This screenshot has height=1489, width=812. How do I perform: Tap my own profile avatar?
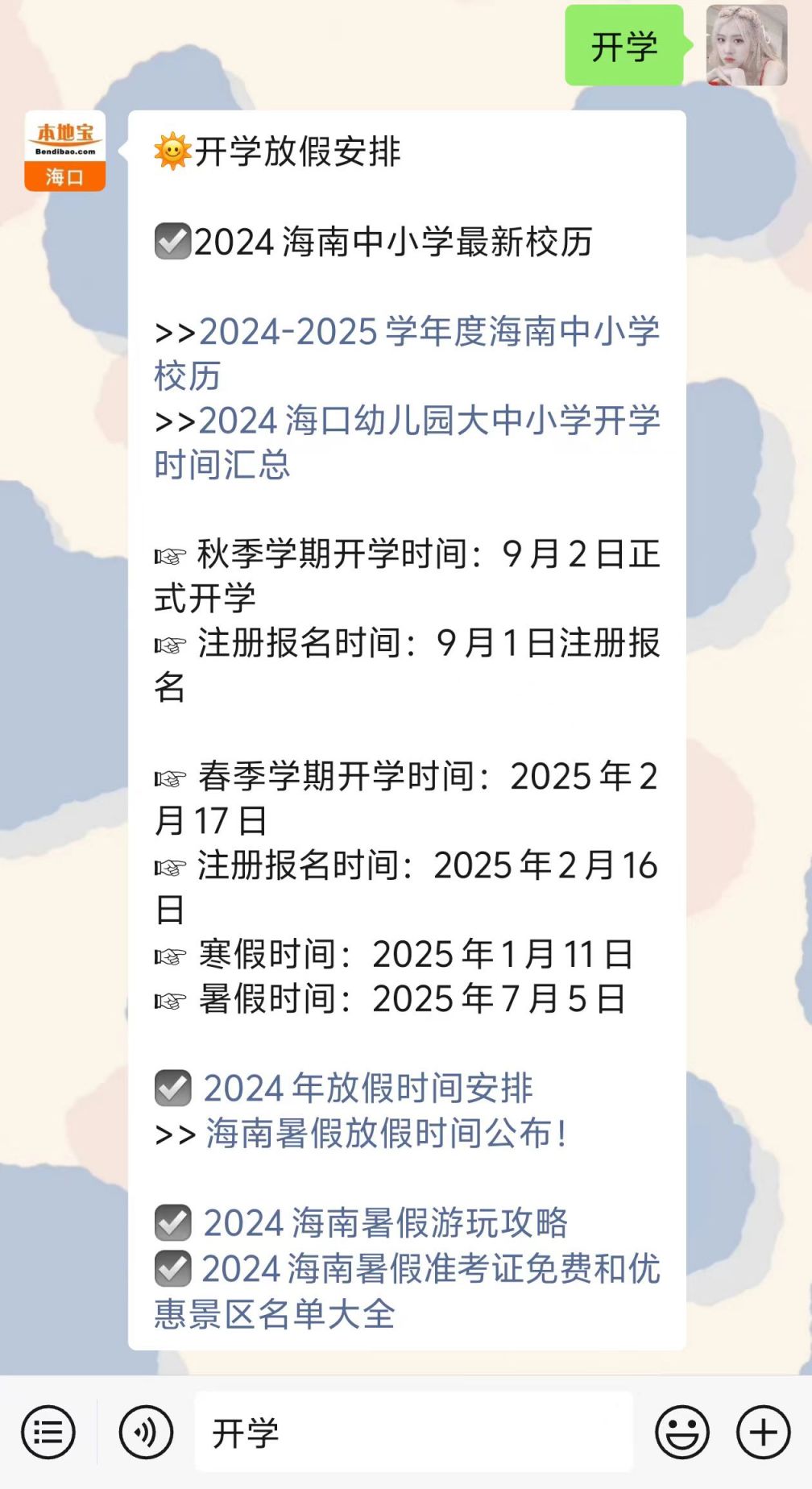pos(746,45)
